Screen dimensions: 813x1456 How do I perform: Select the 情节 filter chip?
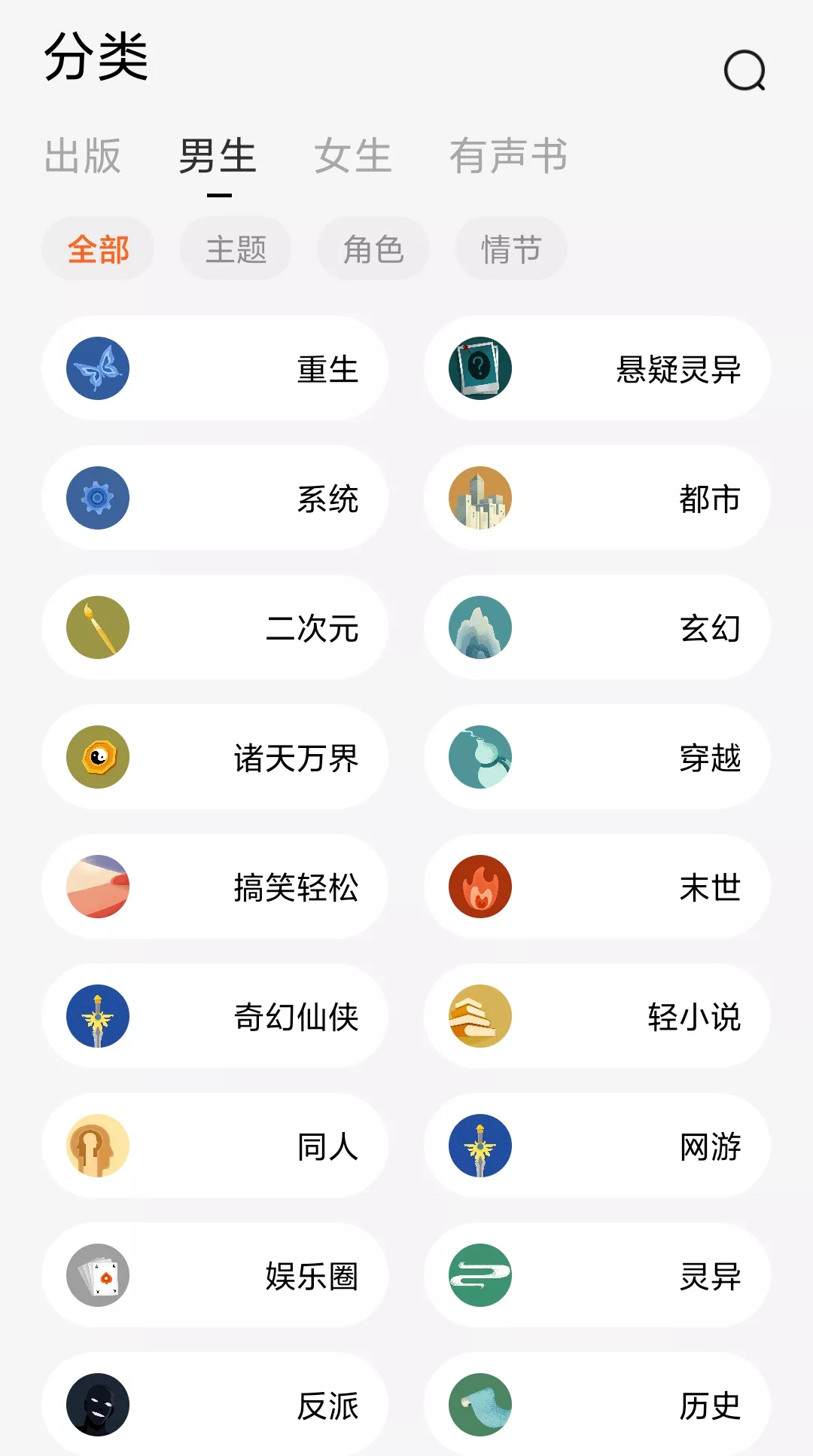coord(511,249)
